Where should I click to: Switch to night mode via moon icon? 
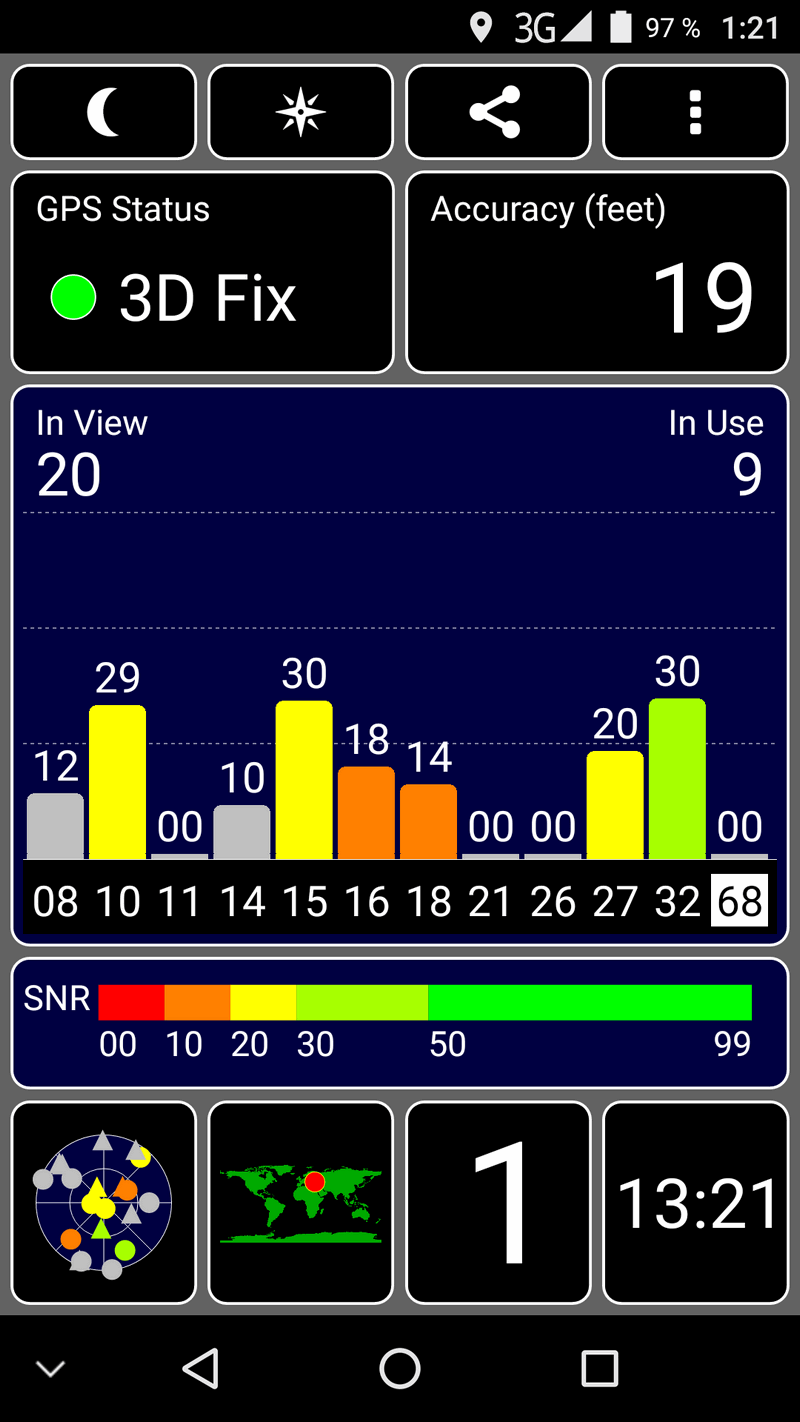103,112
